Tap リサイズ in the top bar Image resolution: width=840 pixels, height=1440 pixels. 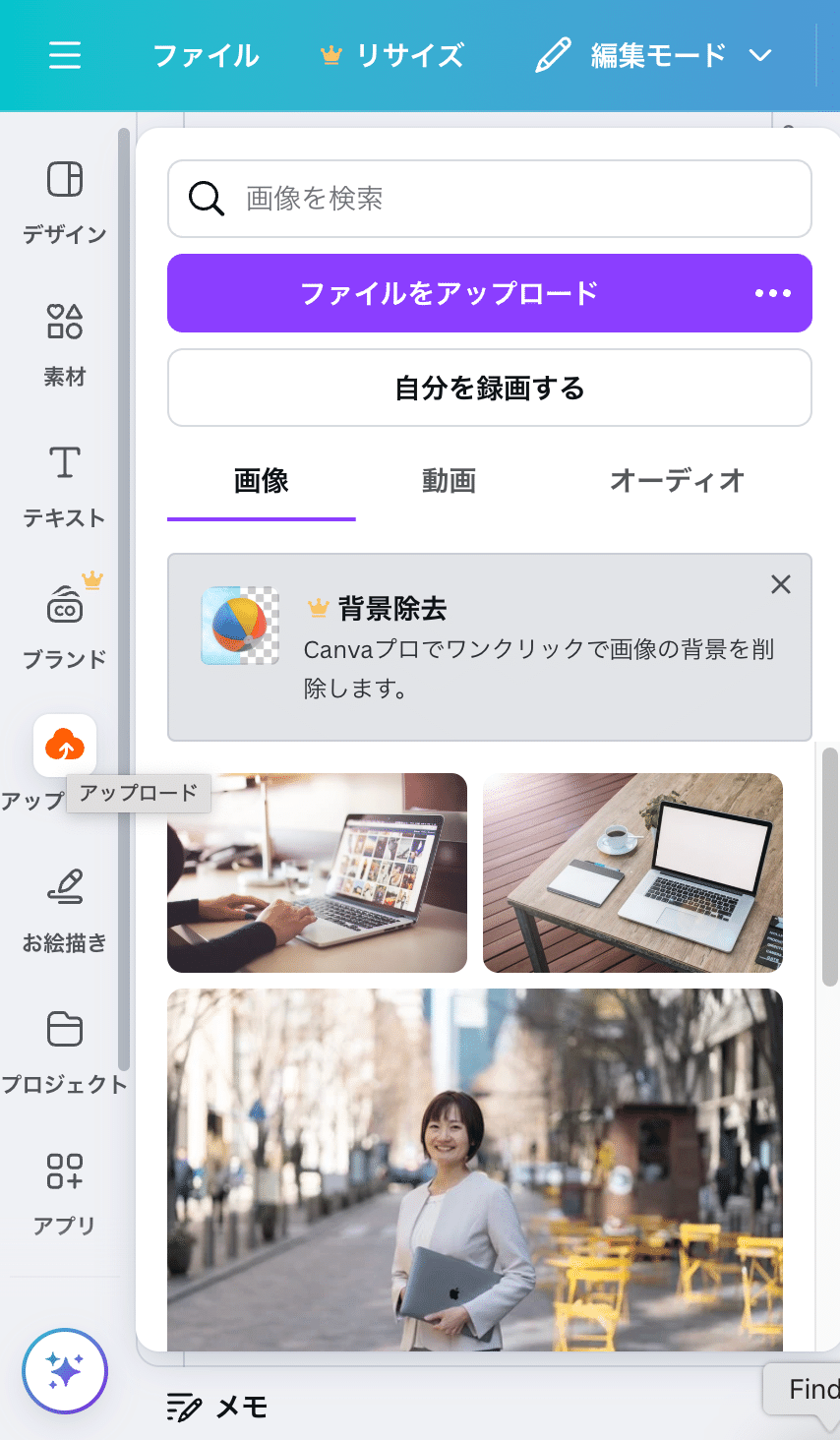tap(392, 55)
